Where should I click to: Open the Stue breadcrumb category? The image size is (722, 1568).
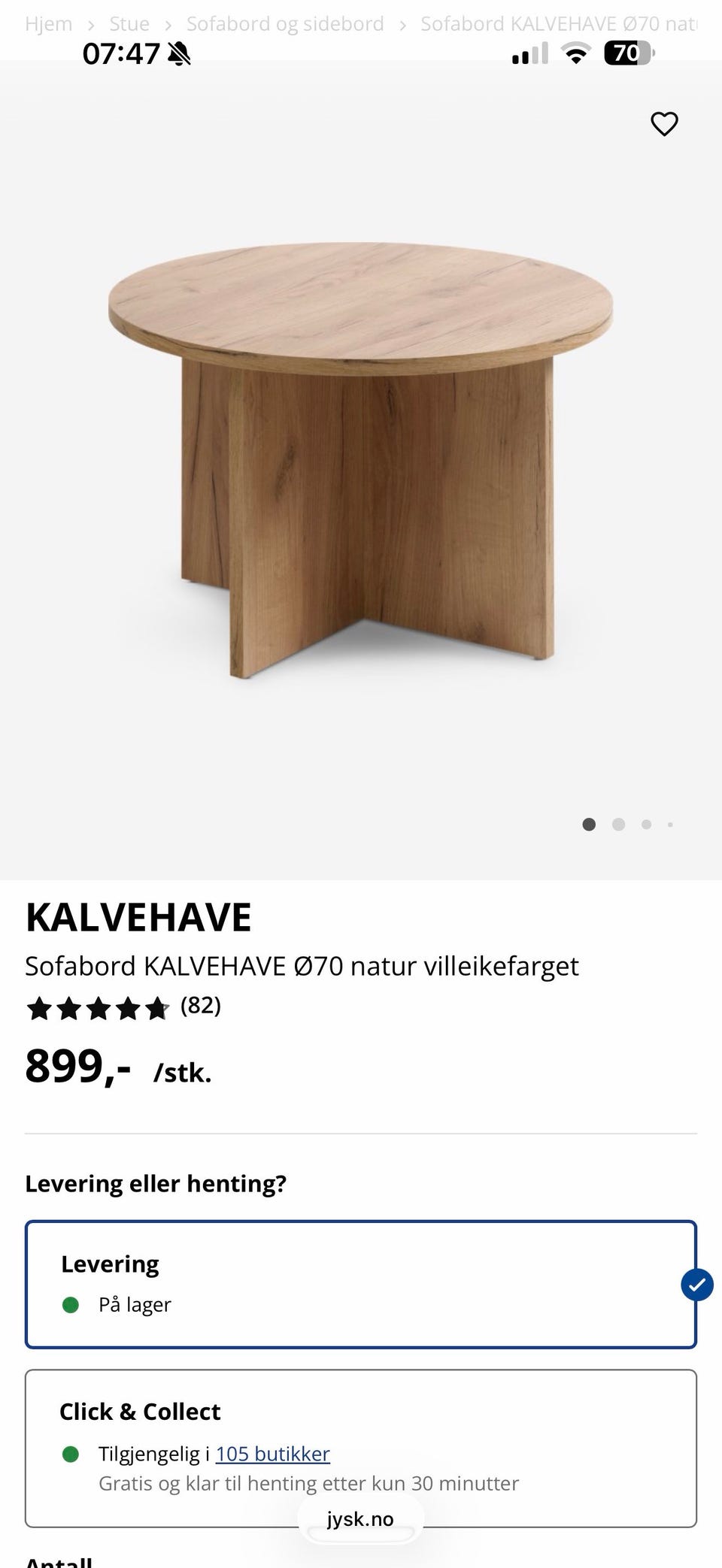pos(129,23)
